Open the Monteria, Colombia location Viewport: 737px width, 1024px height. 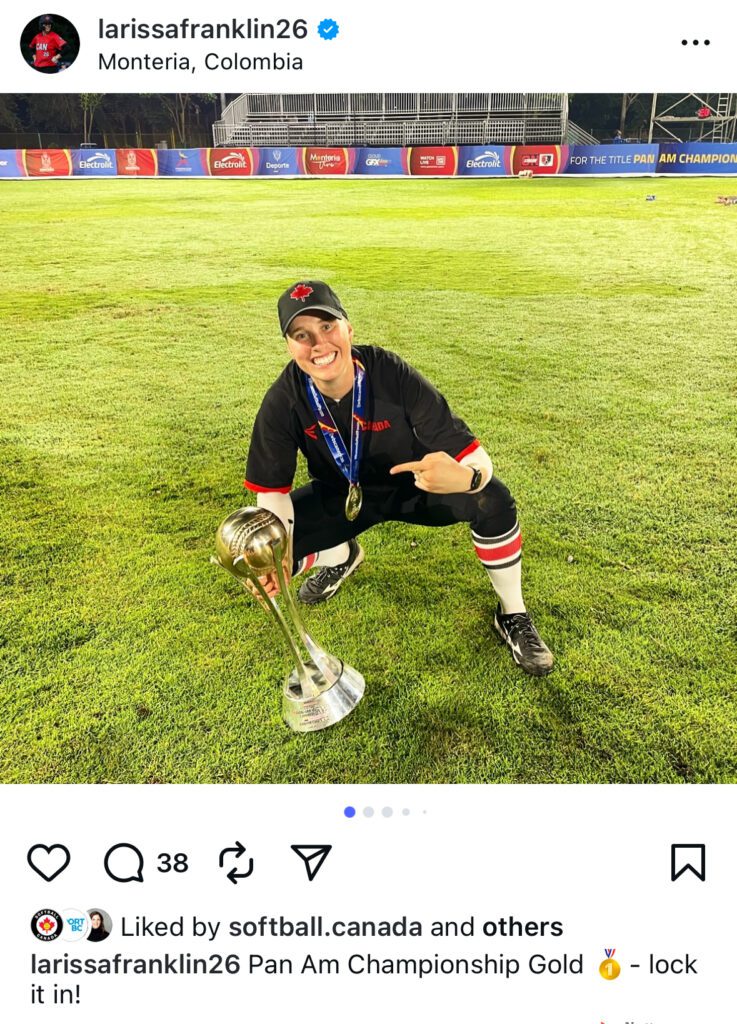(200, 62)
